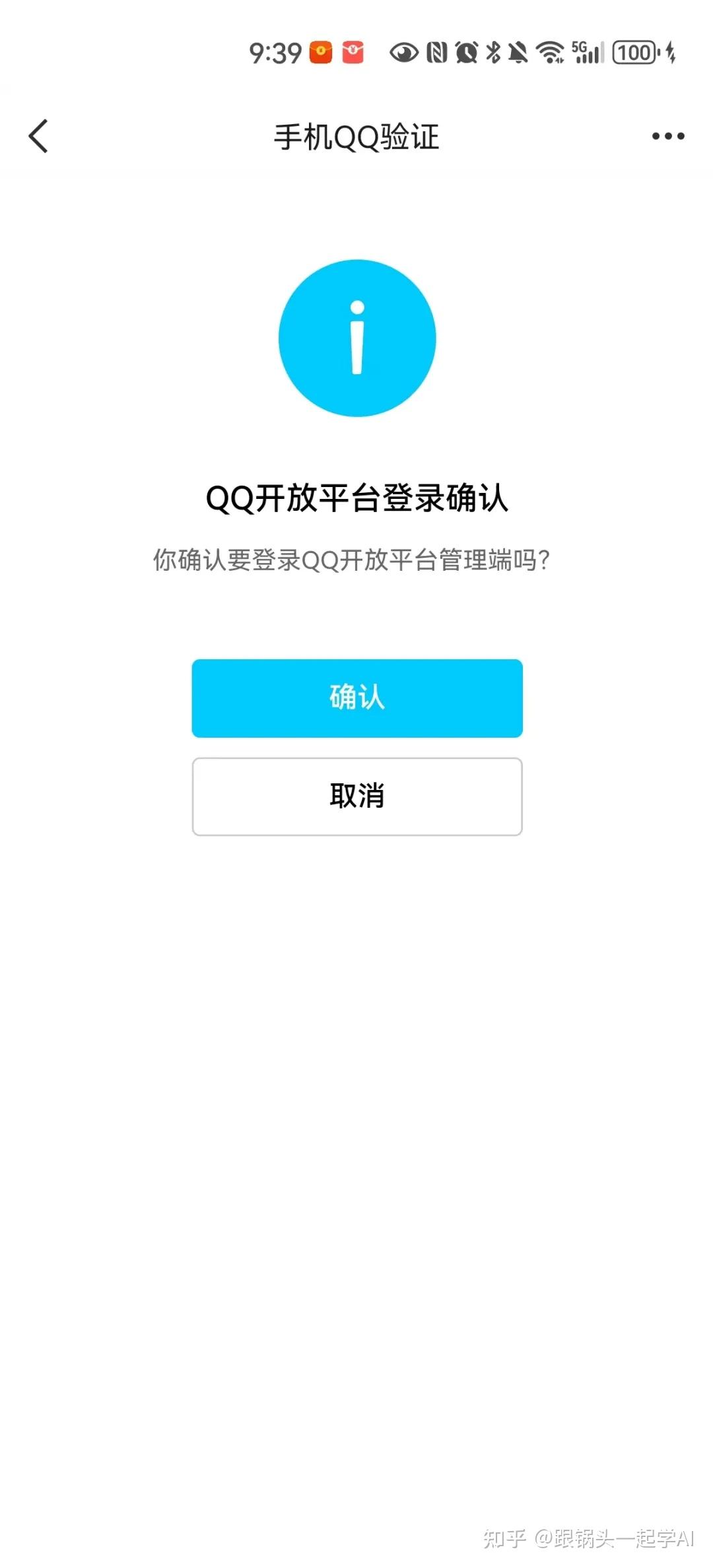Screen dimensions: 713x1568
Task: Tap the alarm clock status icon
Action: click(x=467, y=53)
